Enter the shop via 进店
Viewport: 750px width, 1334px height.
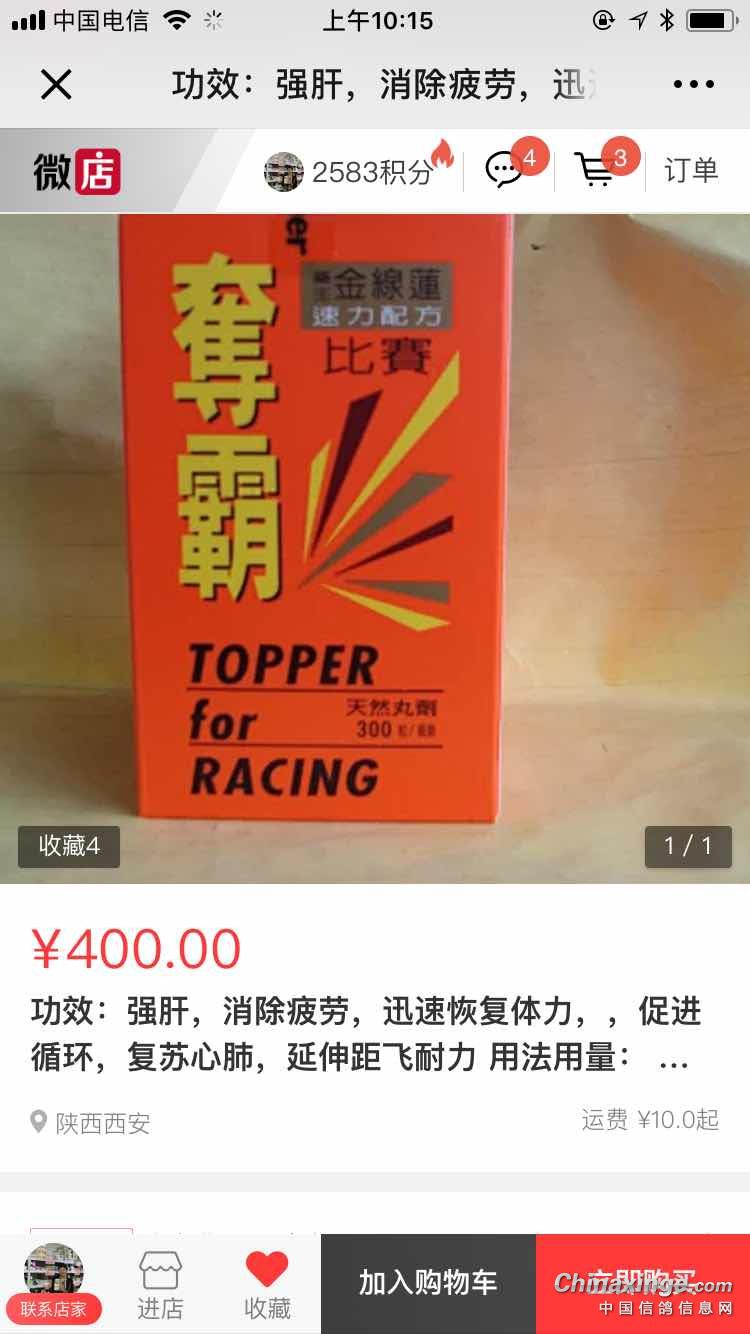(160, 1284)
